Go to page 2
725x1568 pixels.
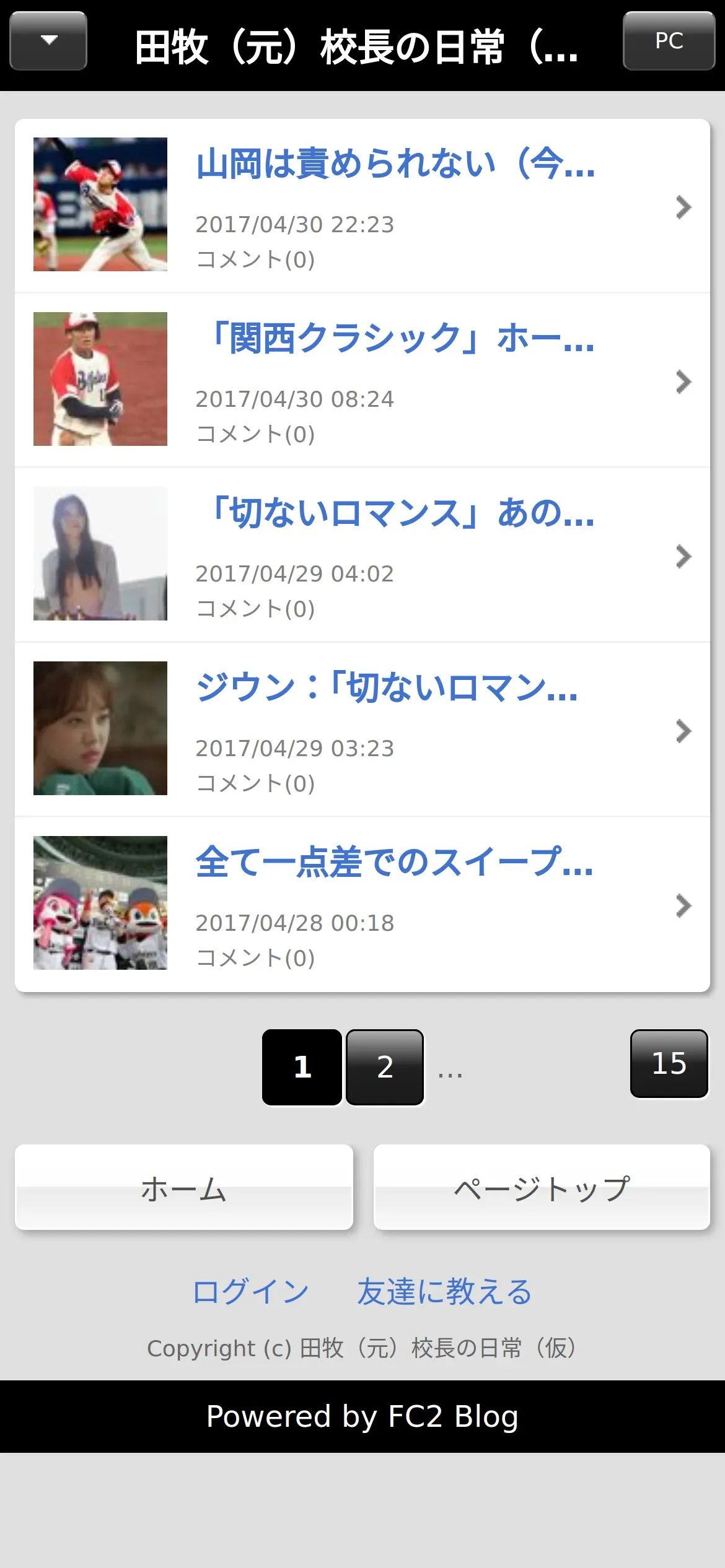[x=385, y=1067]
